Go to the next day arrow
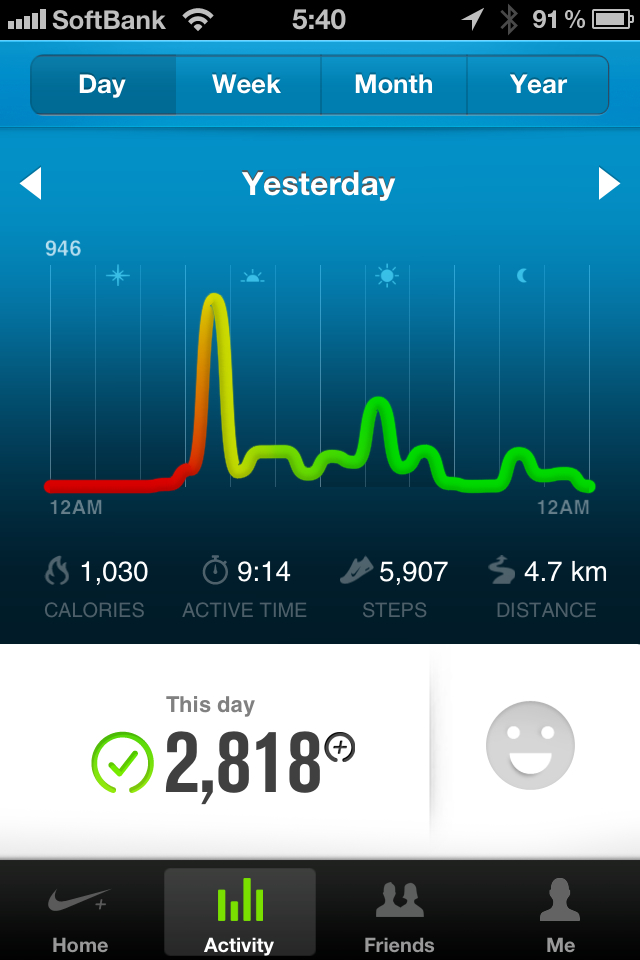 click(609, 184)
